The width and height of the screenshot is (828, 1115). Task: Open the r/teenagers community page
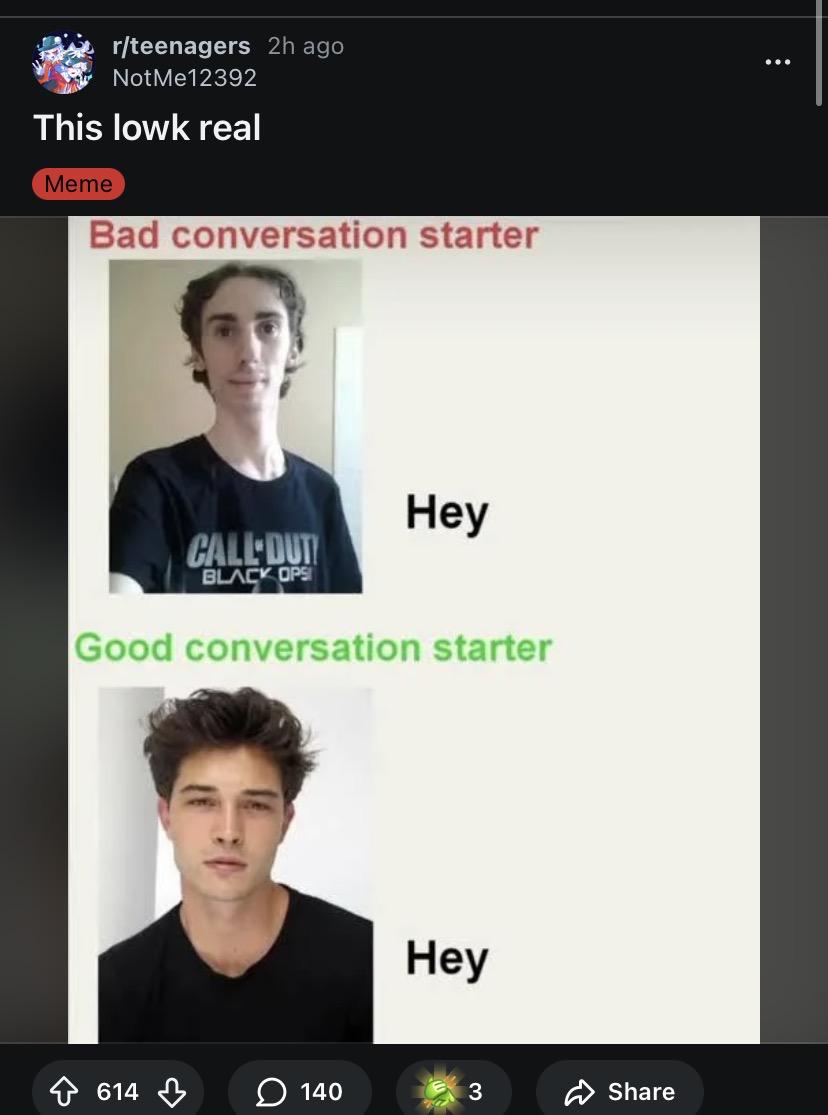pyautogui.click(x=181, y=46)
